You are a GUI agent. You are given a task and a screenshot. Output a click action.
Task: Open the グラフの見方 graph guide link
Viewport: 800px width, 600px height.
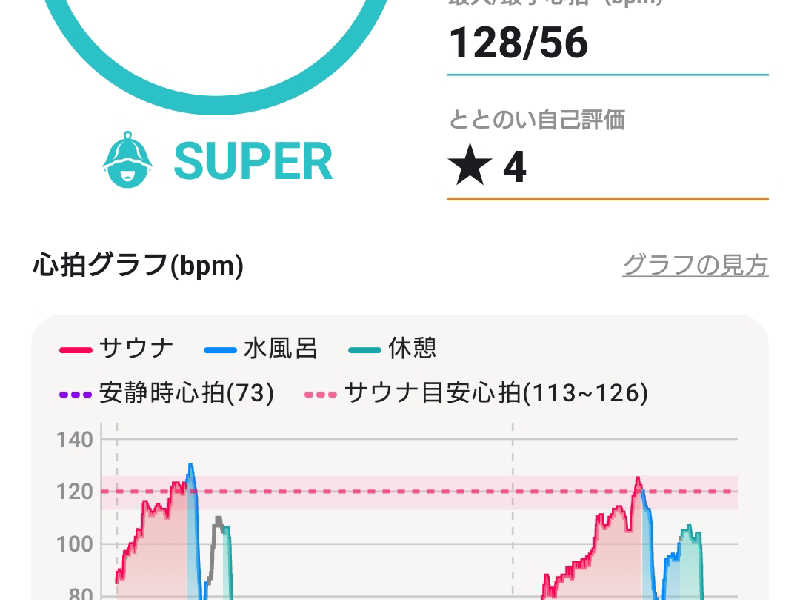[695, 266]
